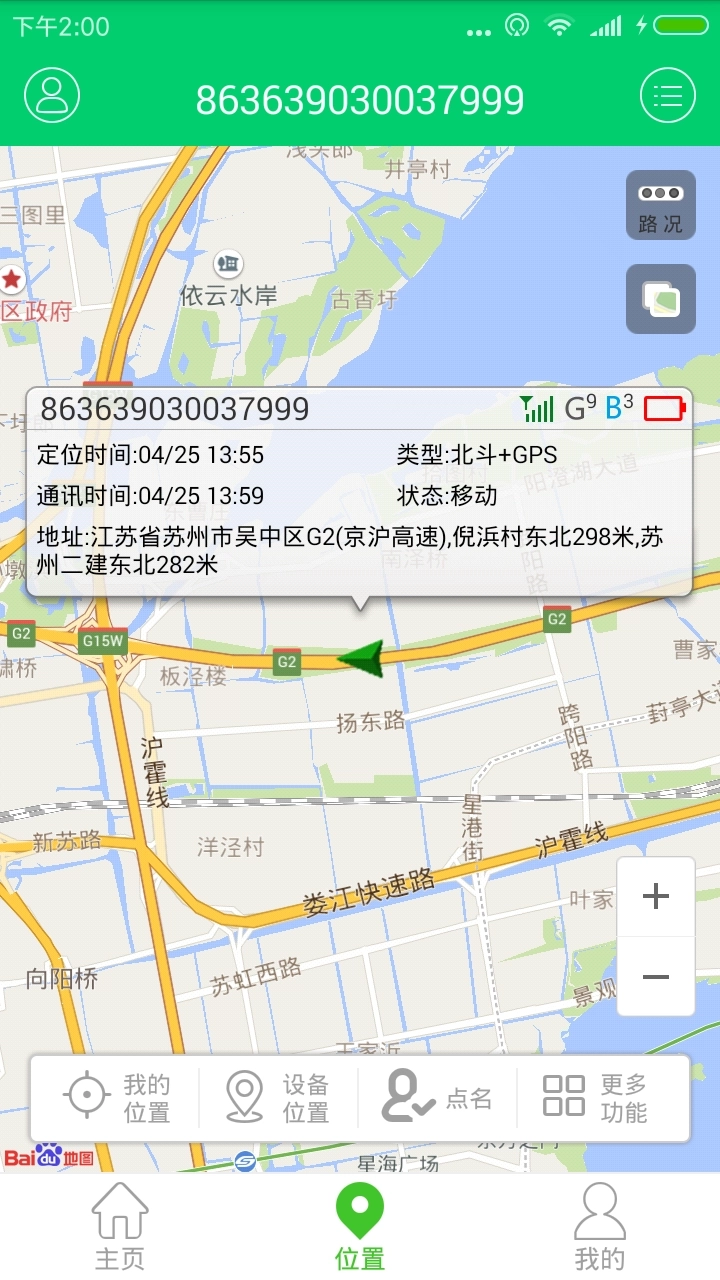Image resolution: width=720 pixels, height=1280 pixels.
Task: Expand the device info popup window
Action: (360, 490)
